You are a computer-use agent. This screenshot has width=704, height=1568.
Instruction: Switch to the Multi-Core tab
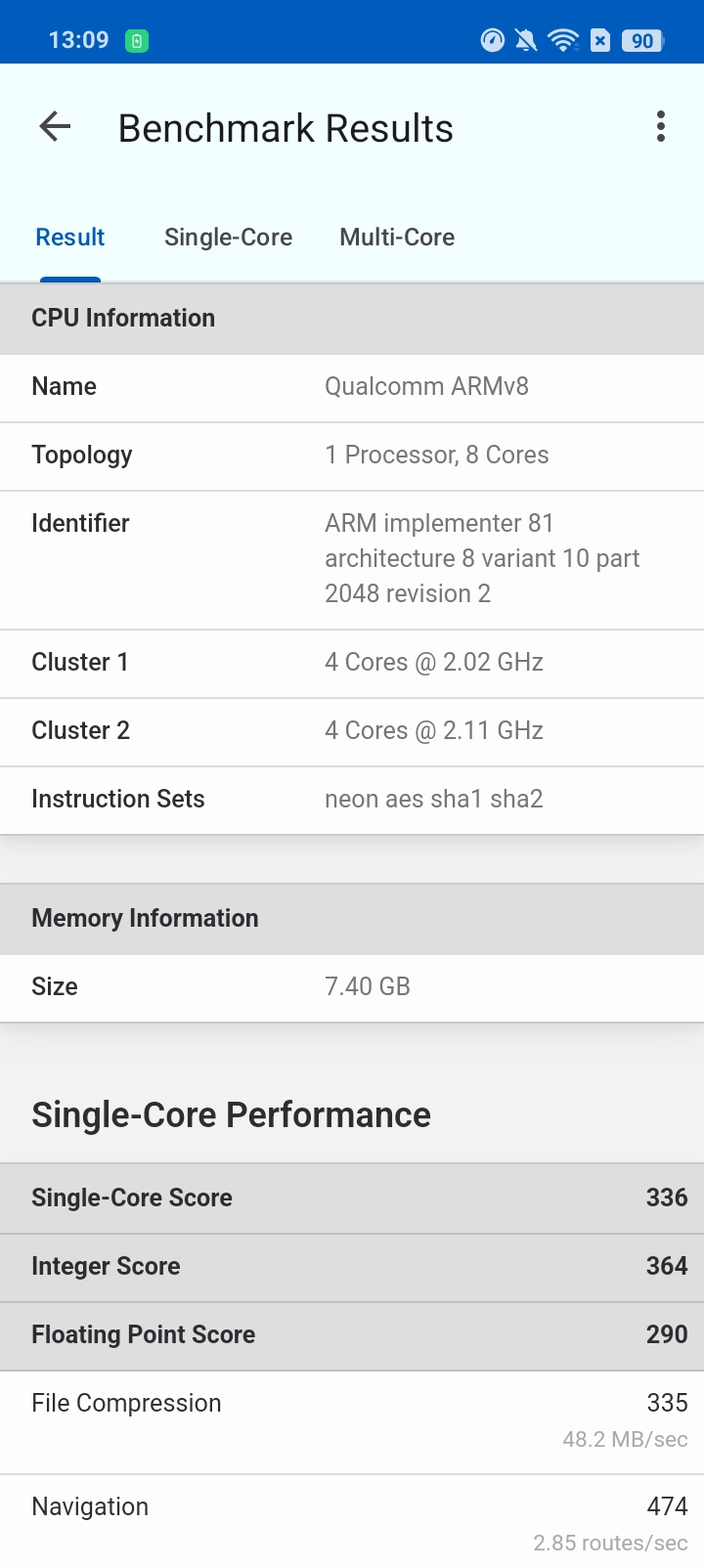pyautogui.click(x=397, y=238)
